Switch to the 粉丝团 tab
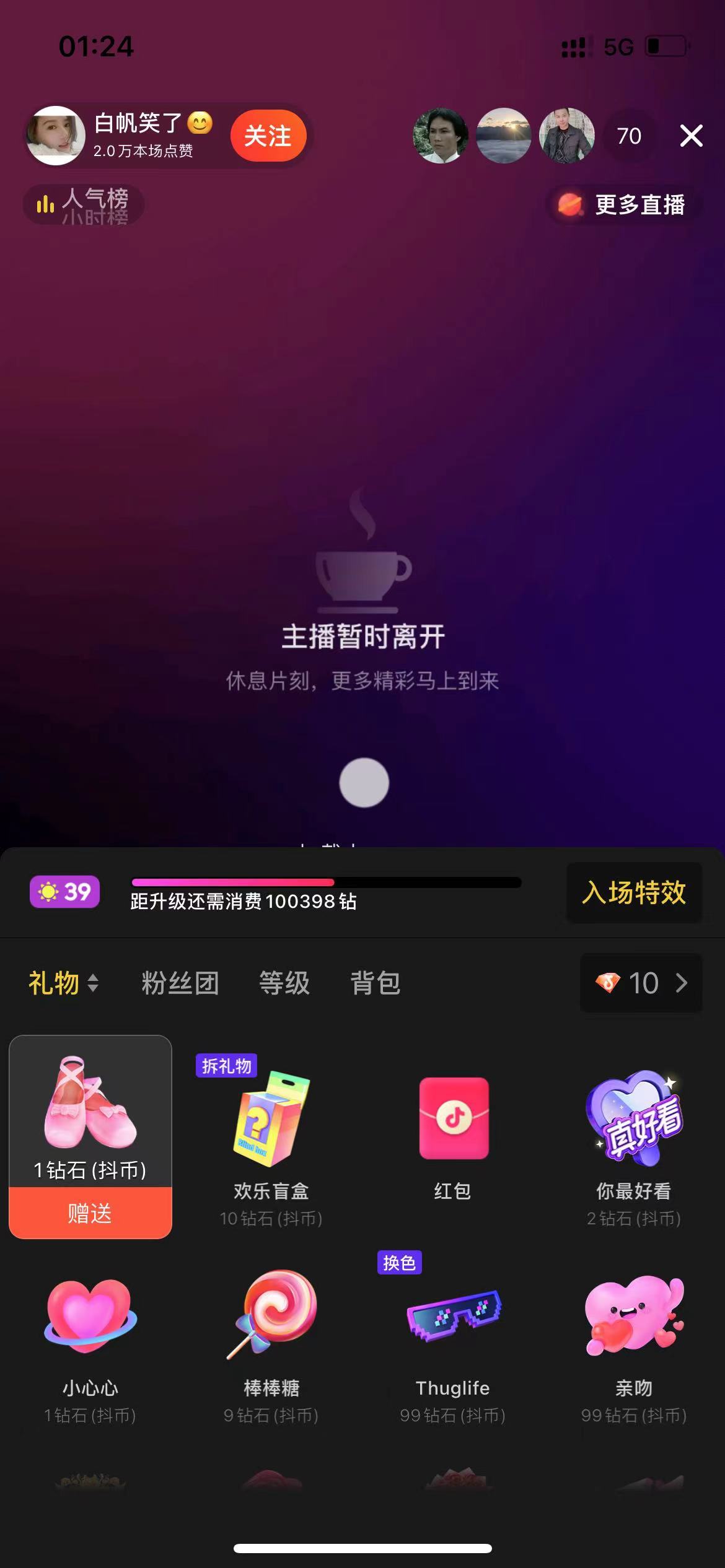This screenshot has width=725, height=1568. pyautogui.click(x=180, y=983)
